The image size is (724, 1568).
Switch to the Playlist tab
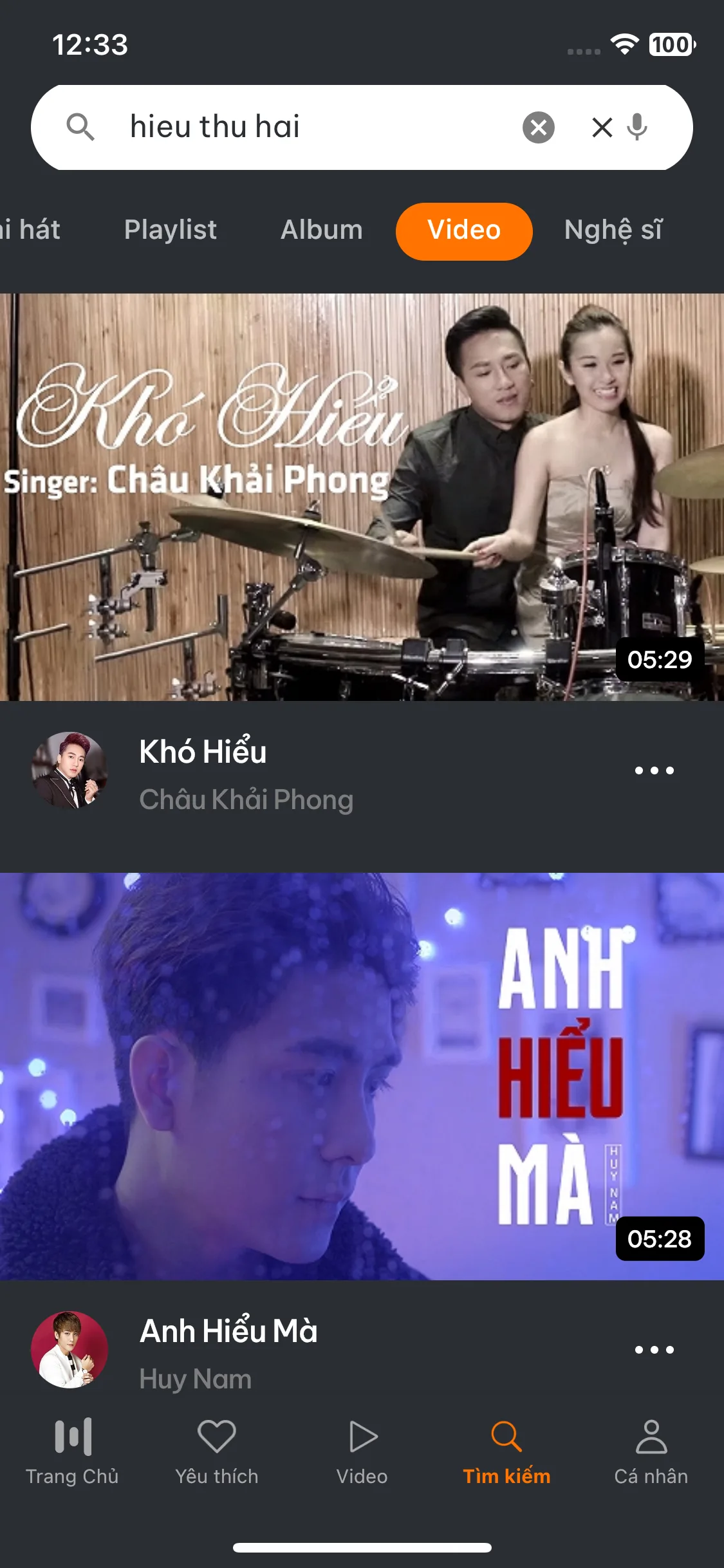tap(170, 230)
